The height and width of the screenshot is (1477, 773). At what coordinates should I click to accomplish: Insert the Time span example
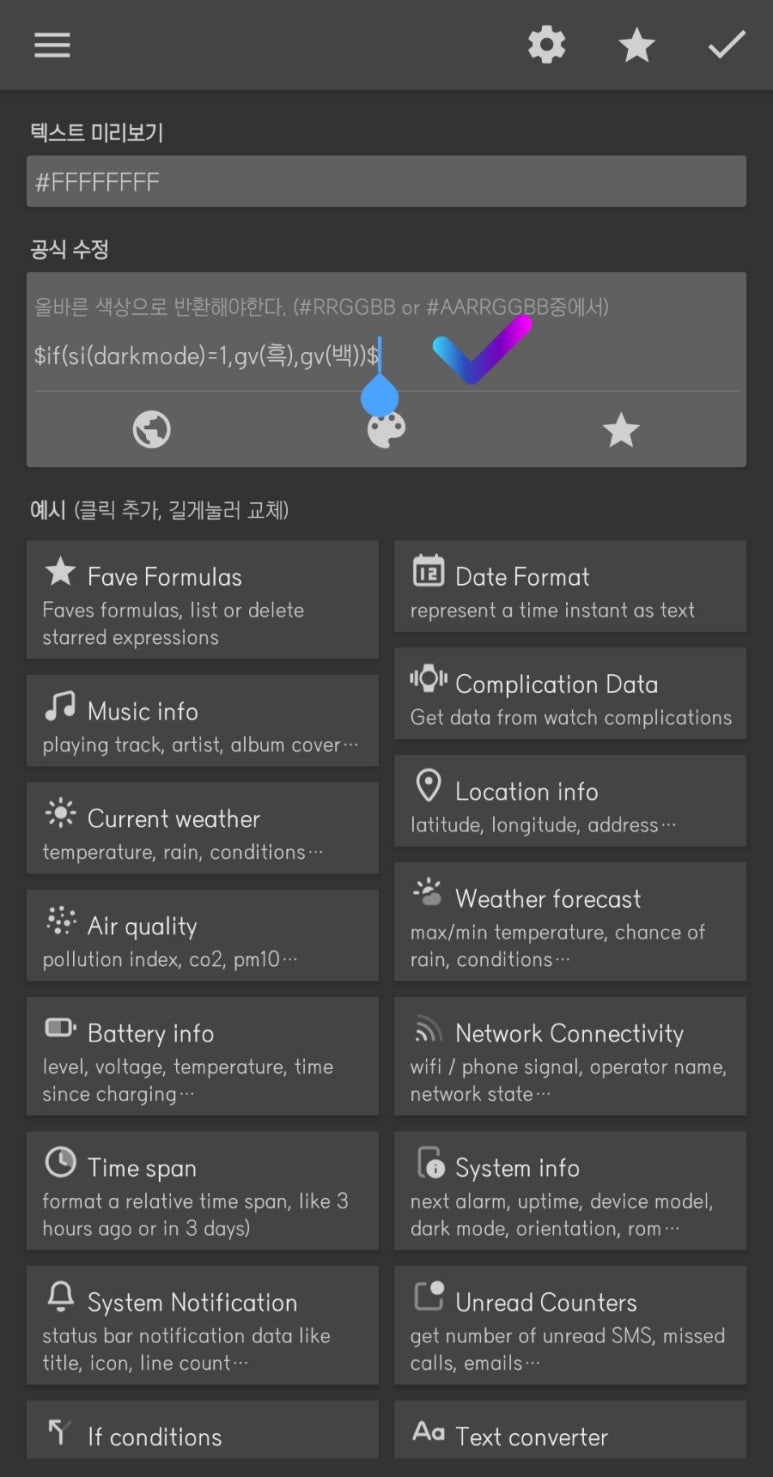tap(202, 1190)
